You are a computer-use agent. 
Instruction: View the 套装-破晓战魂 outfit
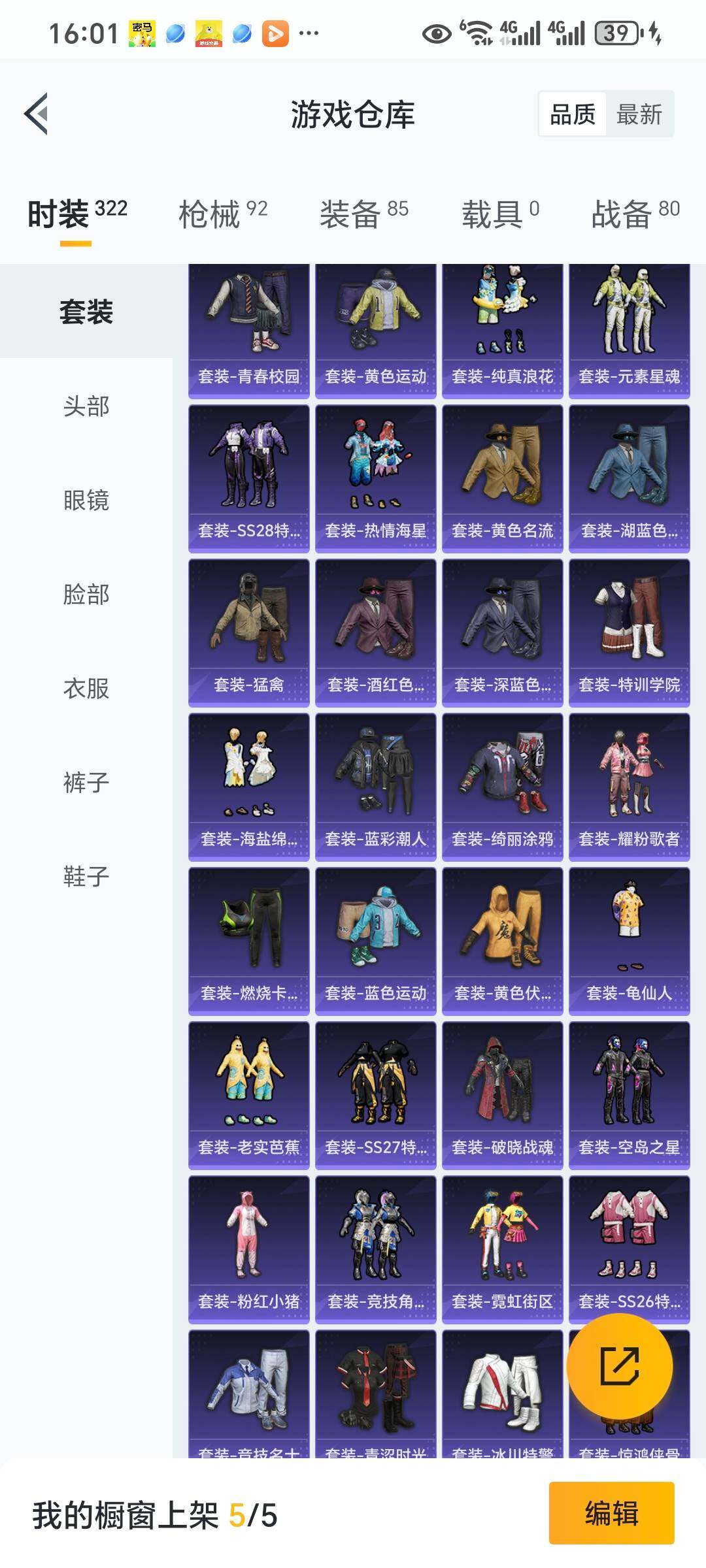coord(503,1096)
